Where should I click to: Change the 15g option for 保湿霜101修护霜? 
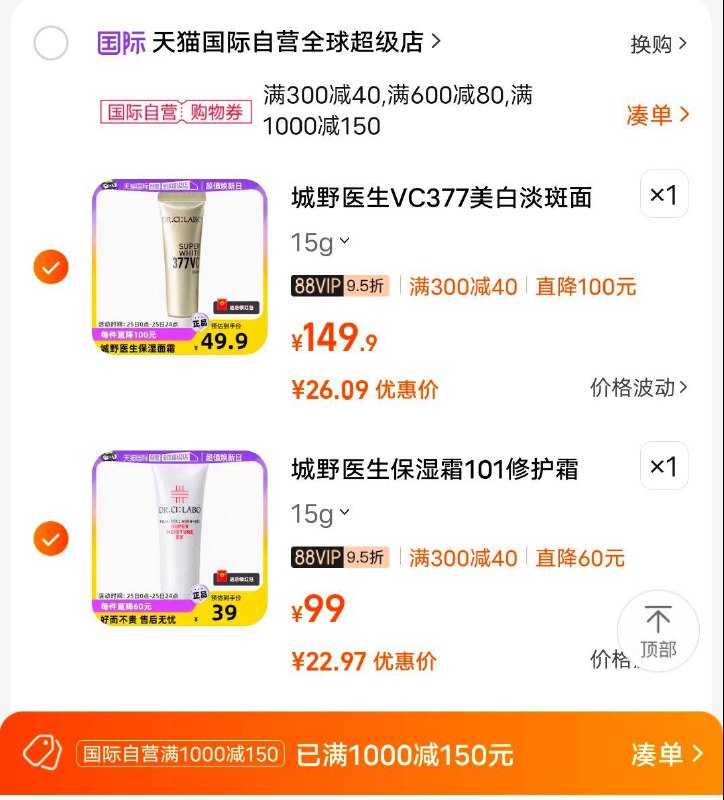coord(321,514)
